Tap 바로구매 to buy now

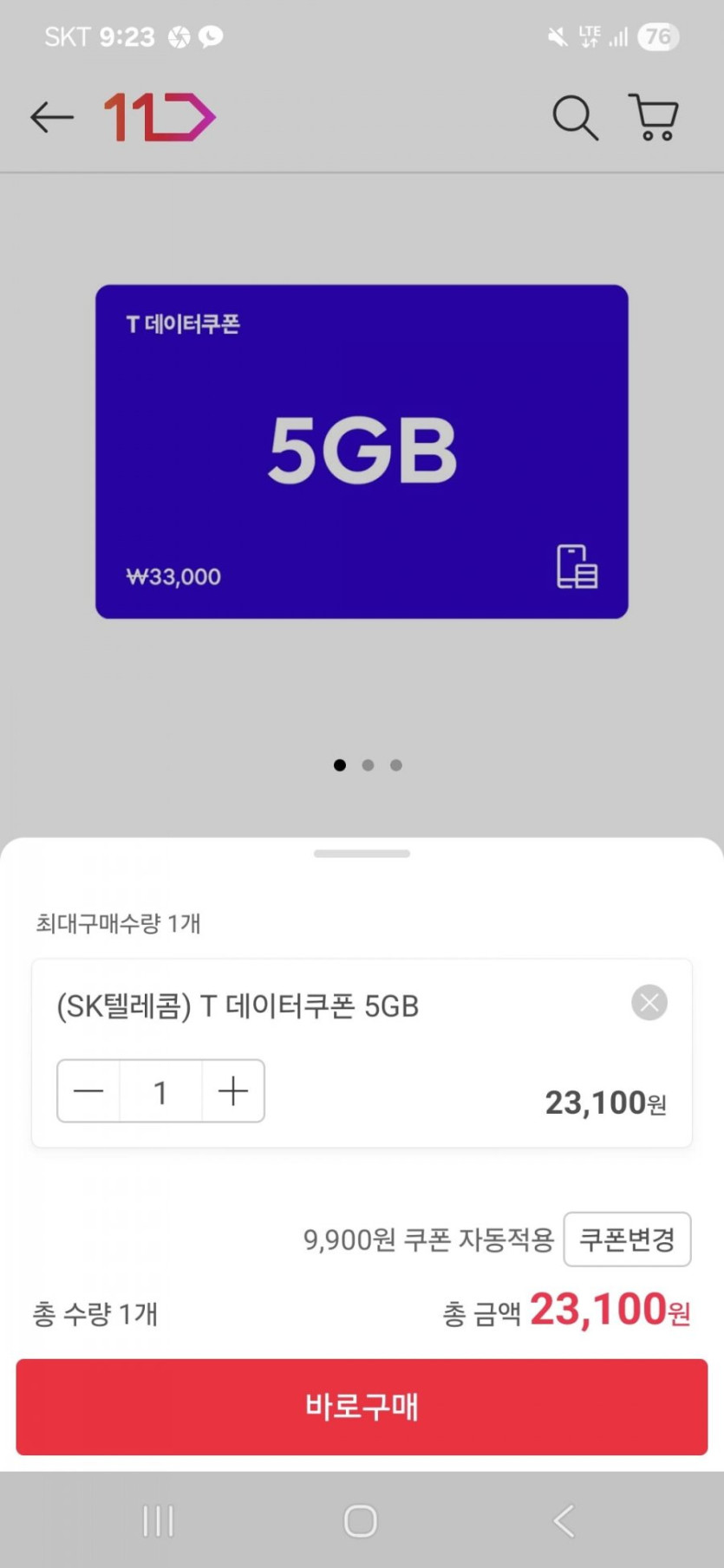362,1406
